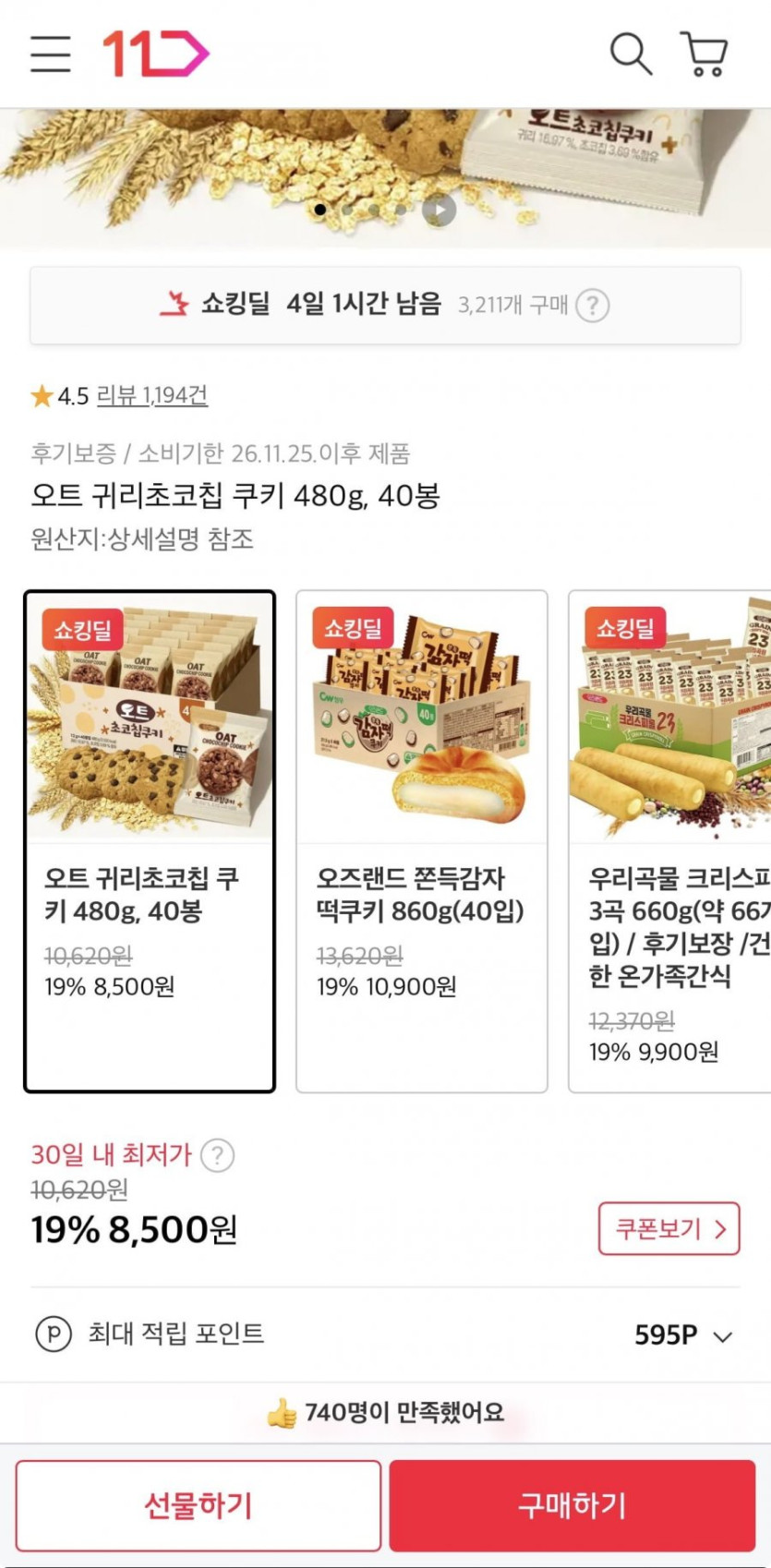Show help for 30일 내 최저가
771x1568 pixels.
pyautogui.click(x=218, y=1155)
